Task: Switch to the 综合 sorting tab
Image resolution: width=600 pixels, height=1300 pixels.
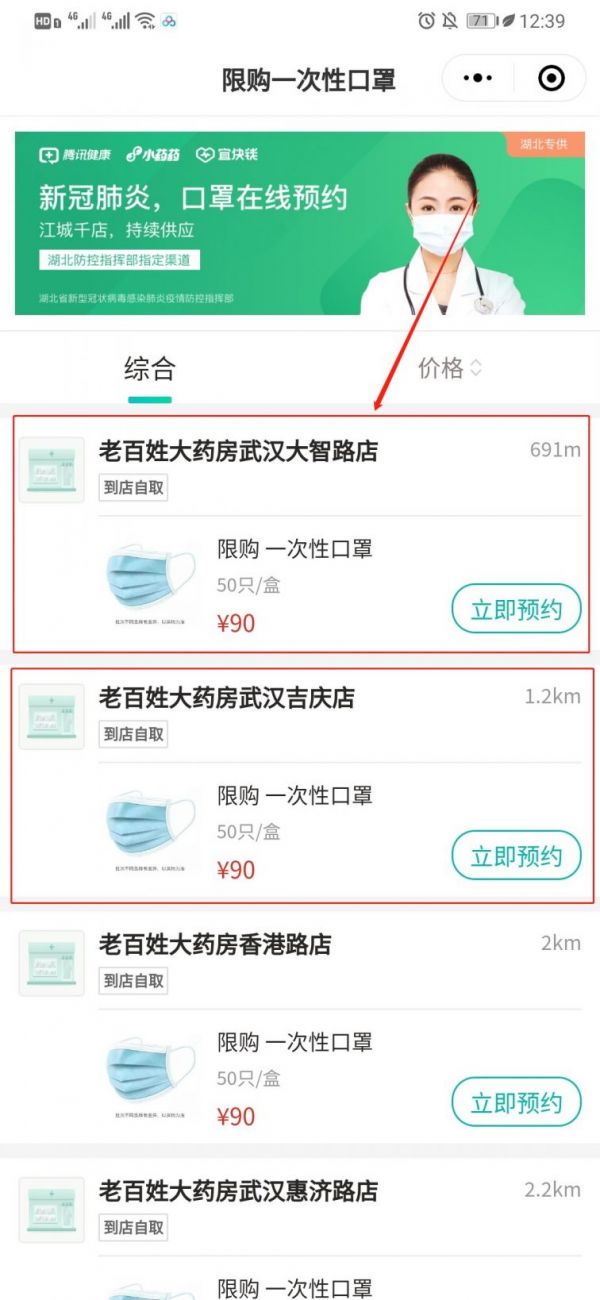Action: point(149,369)
